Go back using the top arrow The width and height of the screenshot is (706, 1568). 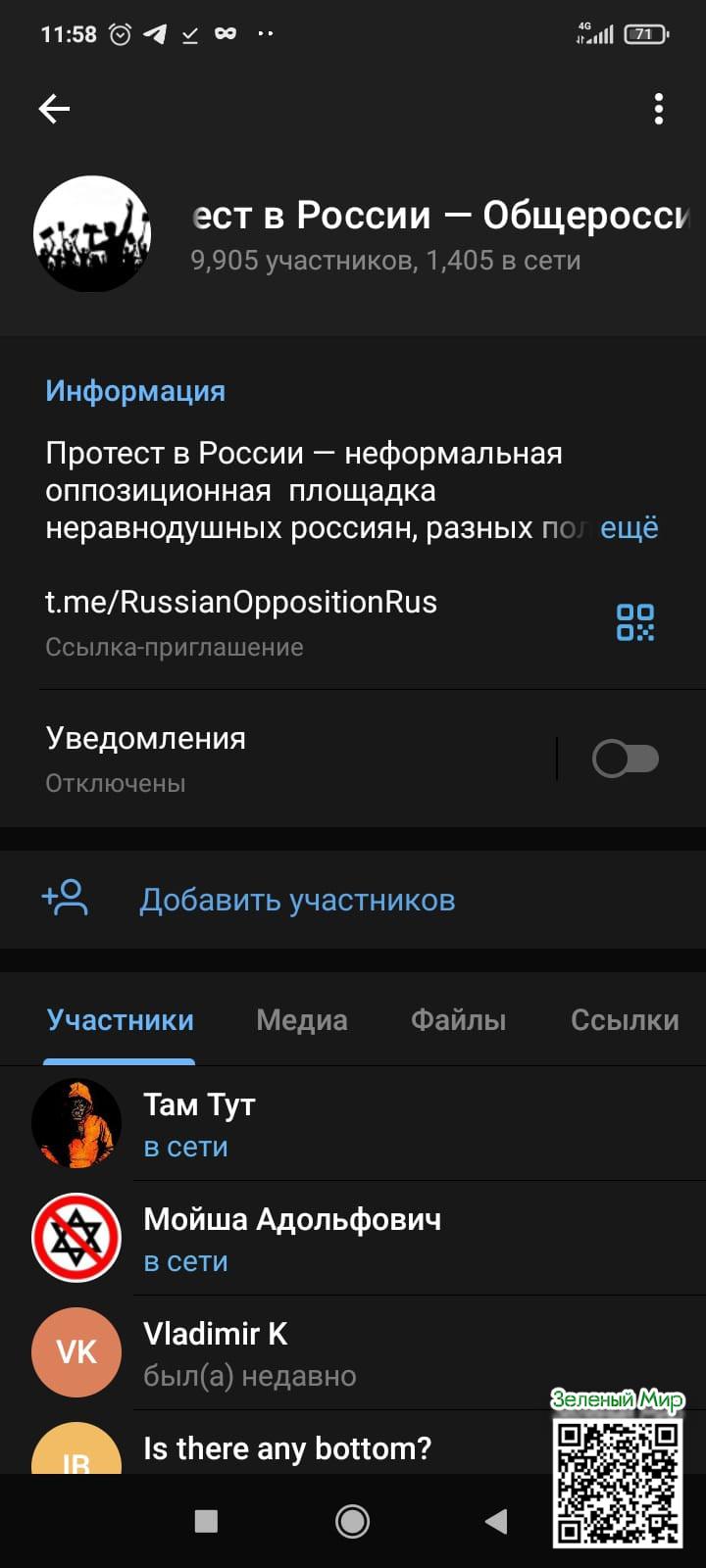click(x=54, y=109)
